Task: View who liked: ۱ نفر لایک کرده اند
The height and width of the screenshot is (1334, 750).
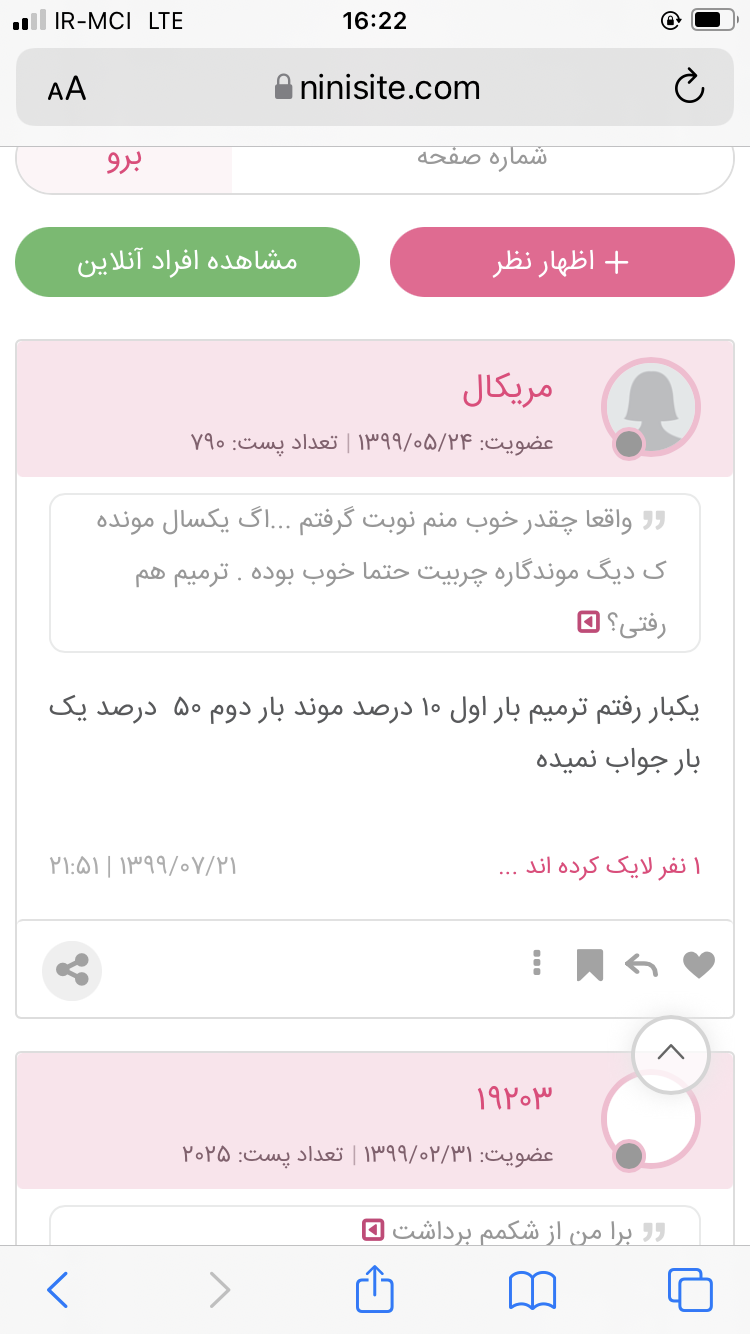Action: 599,866
